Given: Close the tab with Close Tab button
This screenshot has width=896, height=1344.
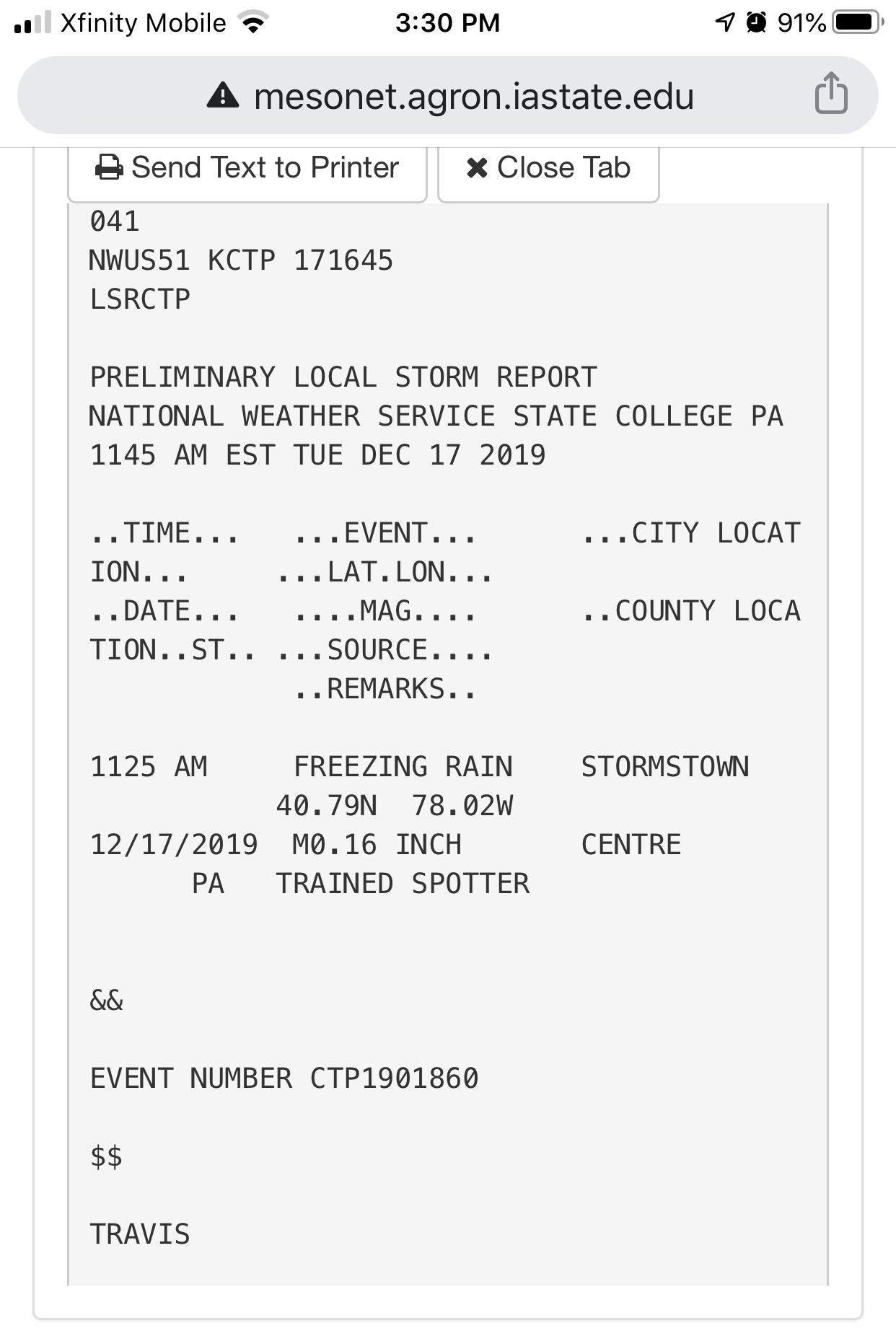Looking at the screenshot, I should [548, 169].
